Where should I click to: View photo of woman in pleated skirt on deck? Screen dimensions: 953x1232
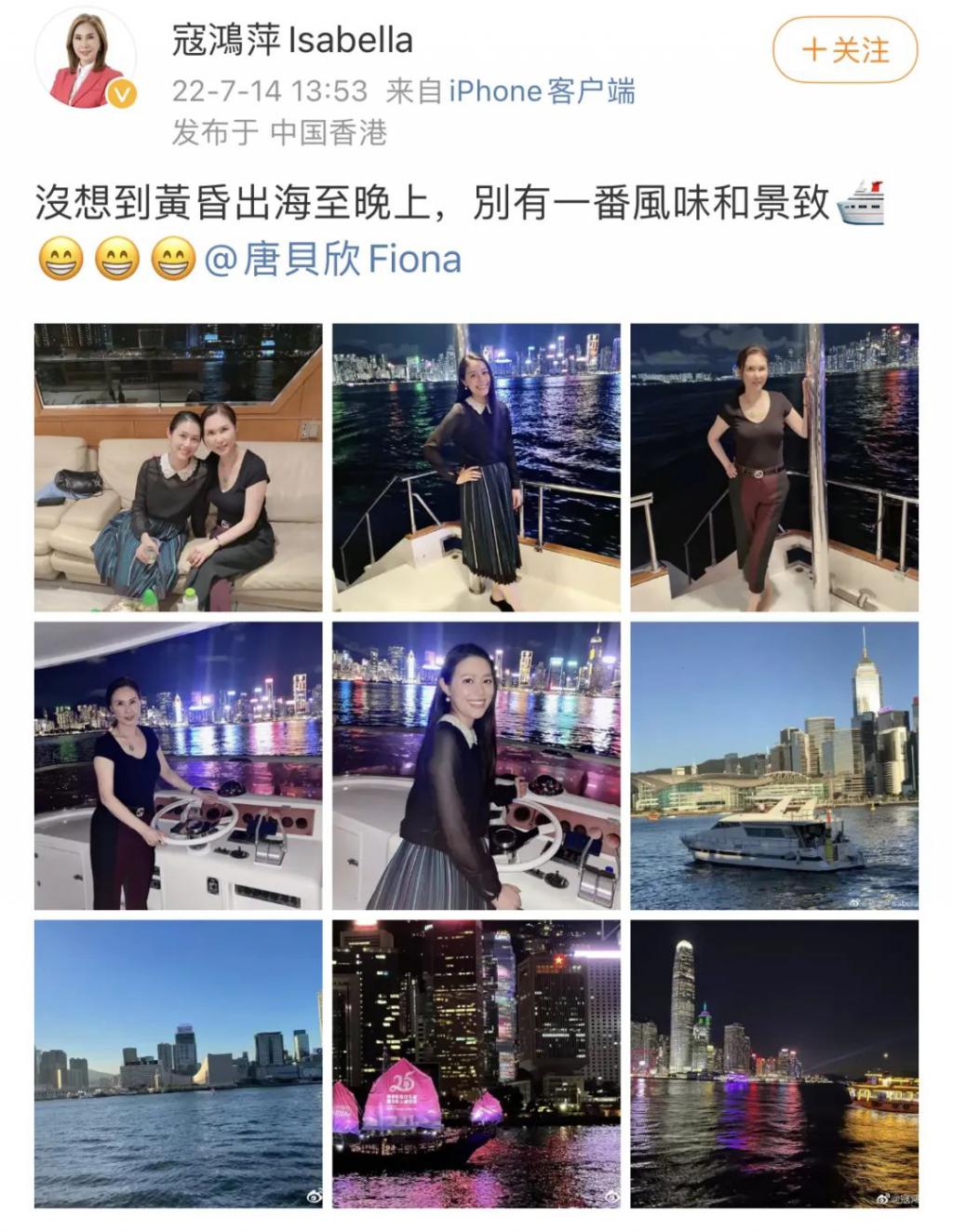[x=476, y=467]
